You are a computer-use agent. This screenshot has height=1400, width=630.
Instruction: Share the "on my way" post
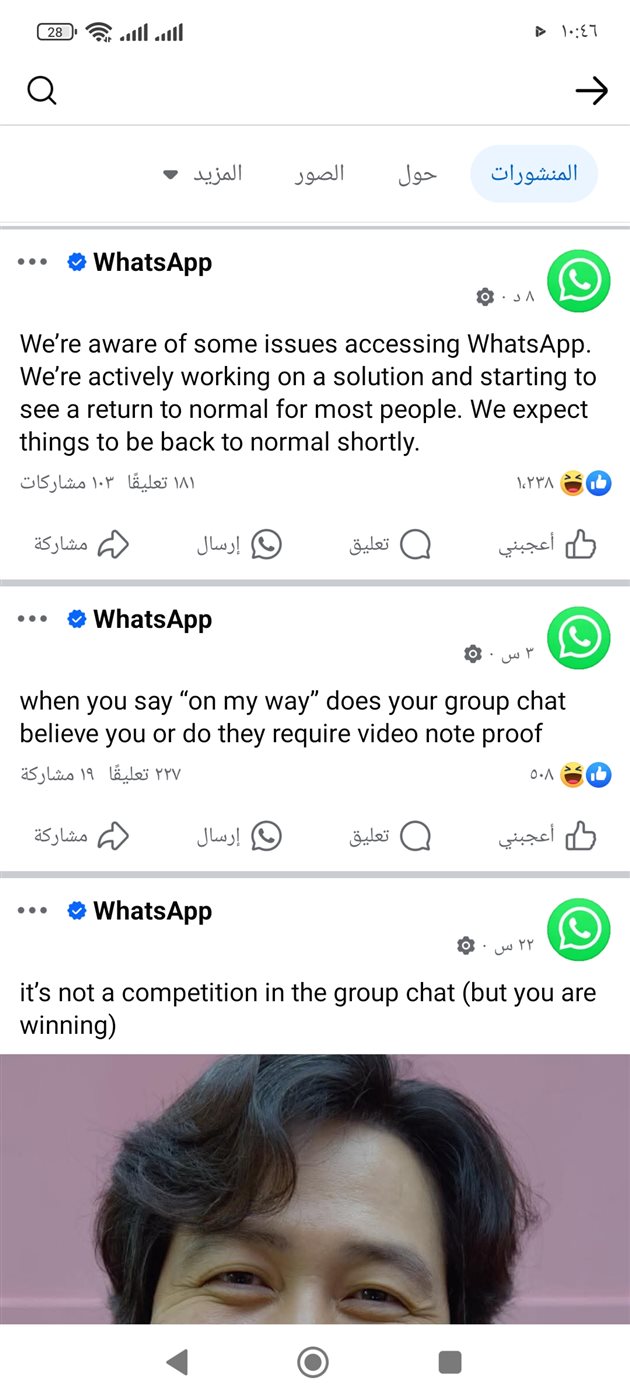point(82,837)
